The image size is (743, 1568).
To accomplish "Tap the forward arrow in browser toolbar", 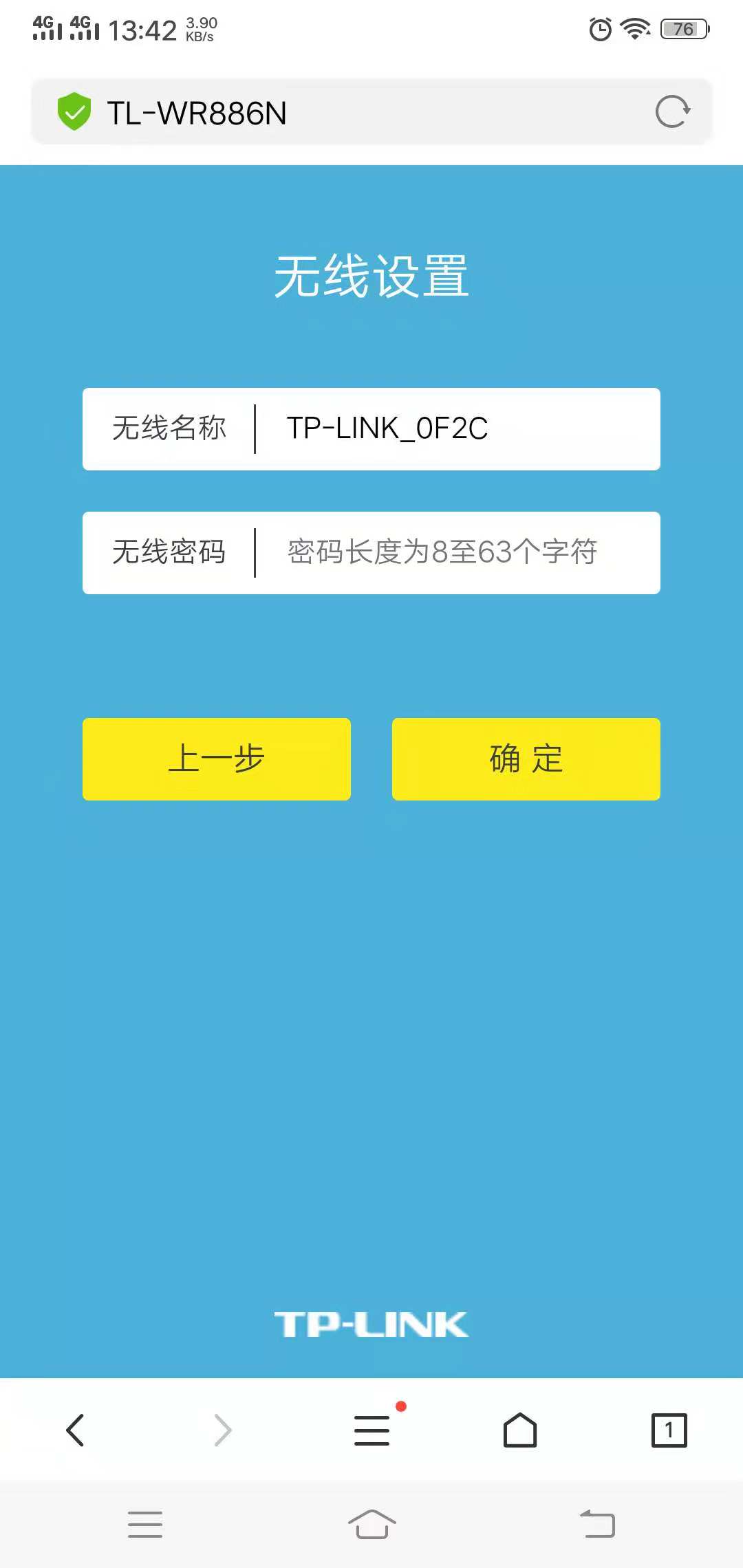I will coord(223,1430).
